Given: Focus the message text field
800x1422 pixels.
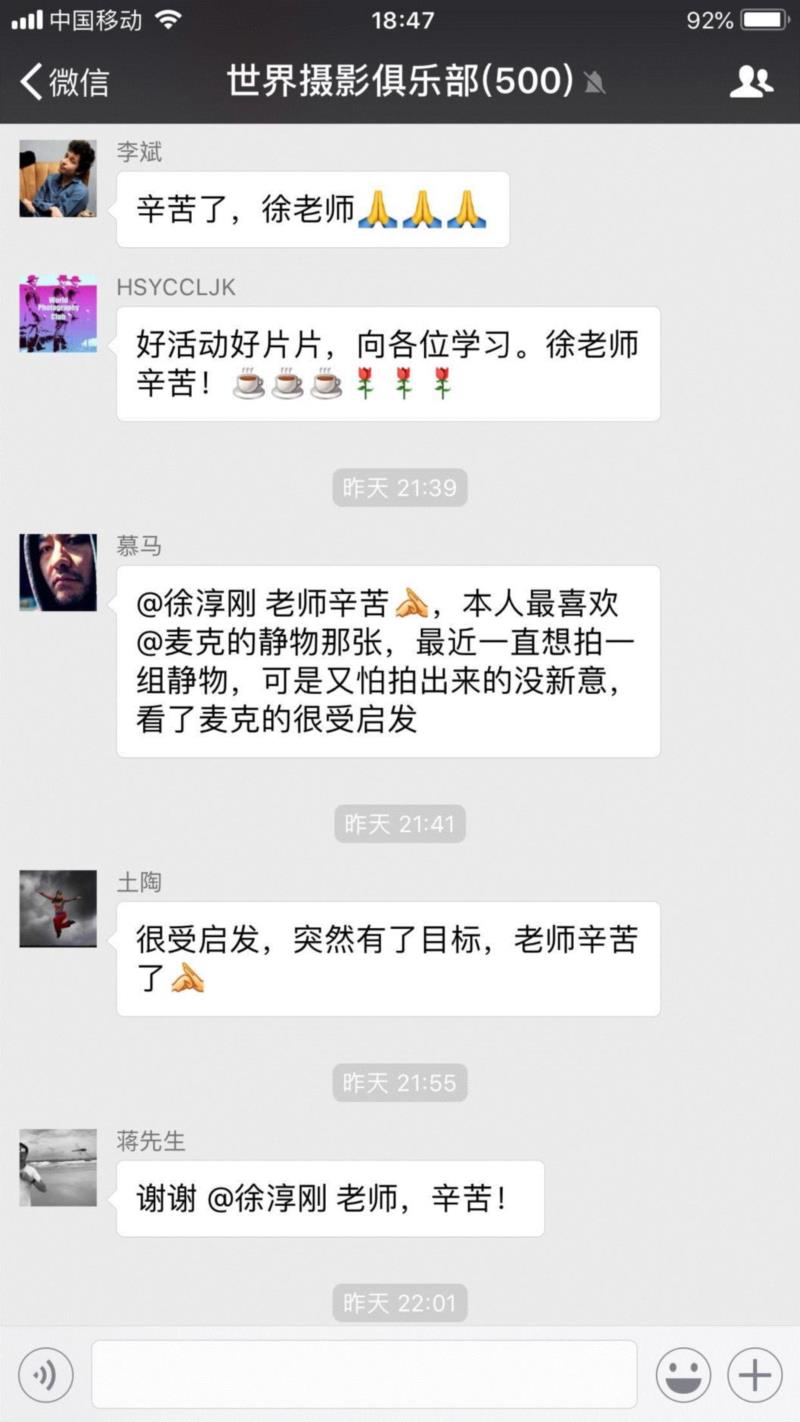Looking at the screenshot, I should coord(364,1374).
